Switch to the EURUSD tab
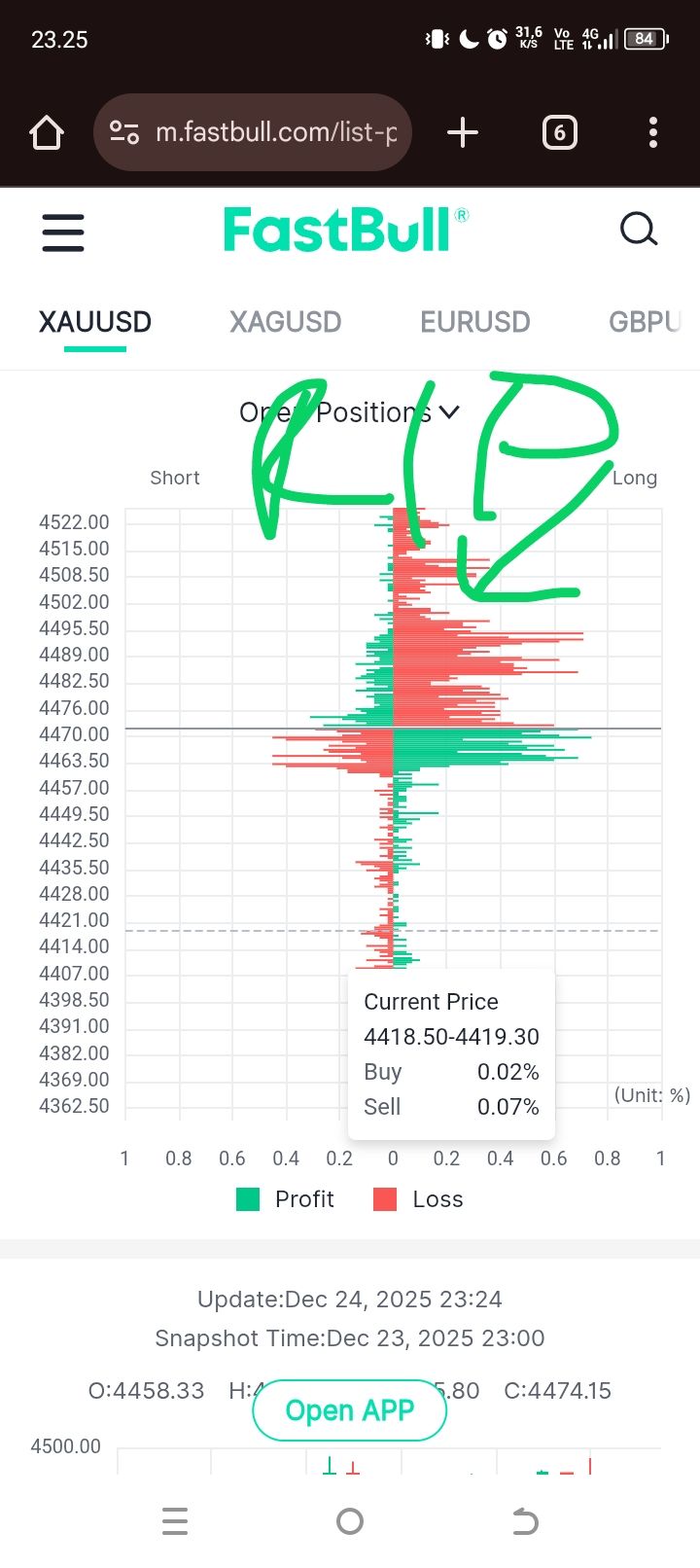The image size is (700, 1568). click(x=474, y=322)
